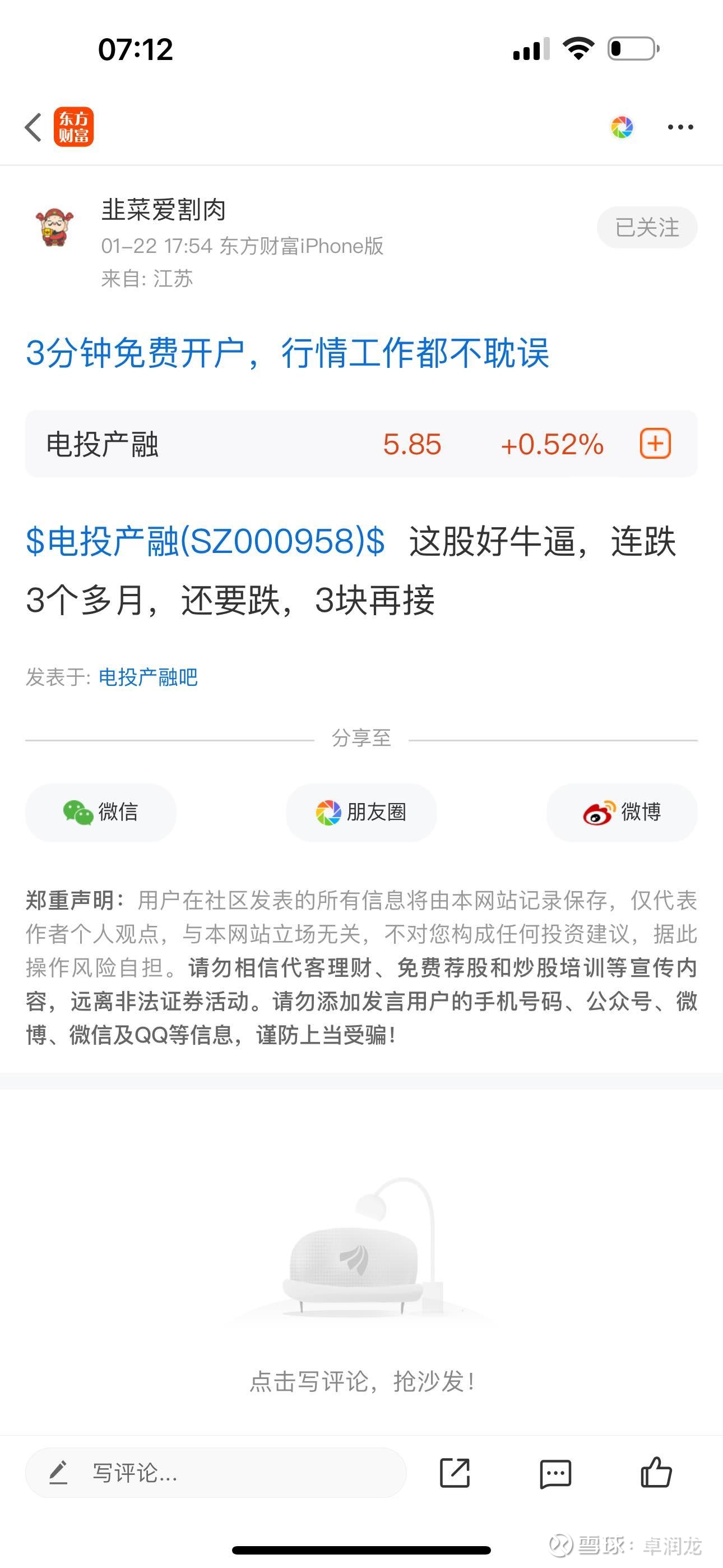Tap the pencil edit icon in comment bar
This screenshot has height=1568, width=723.
coord(59,1473)
